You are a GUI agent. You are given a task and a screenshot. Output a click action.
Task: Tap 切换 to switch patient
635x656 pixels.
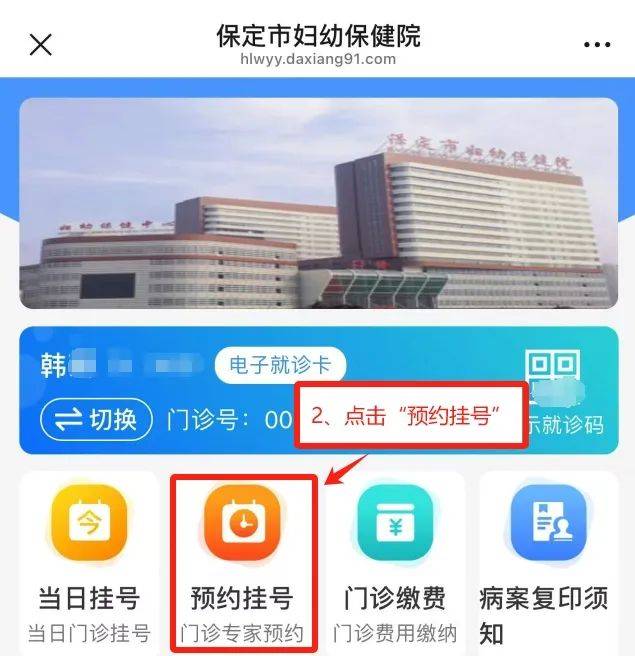click(x=96, y=419)
